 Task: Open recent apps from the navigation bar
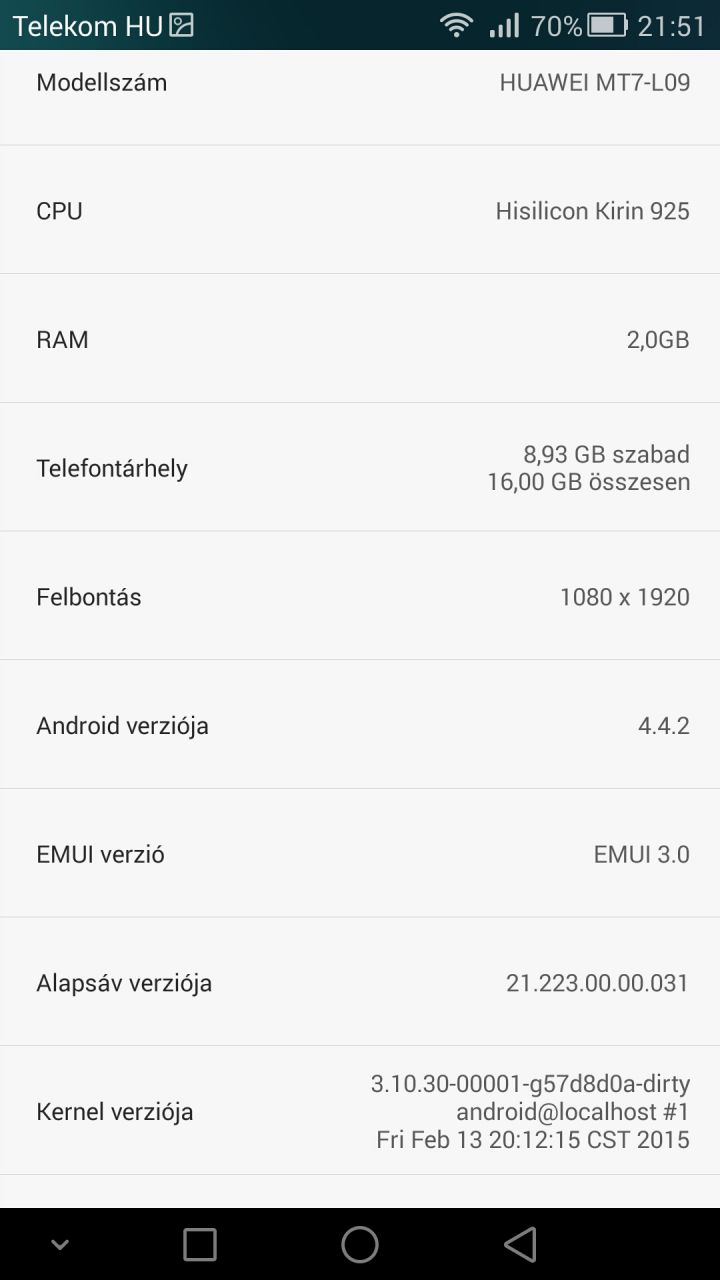point(200,1245)
